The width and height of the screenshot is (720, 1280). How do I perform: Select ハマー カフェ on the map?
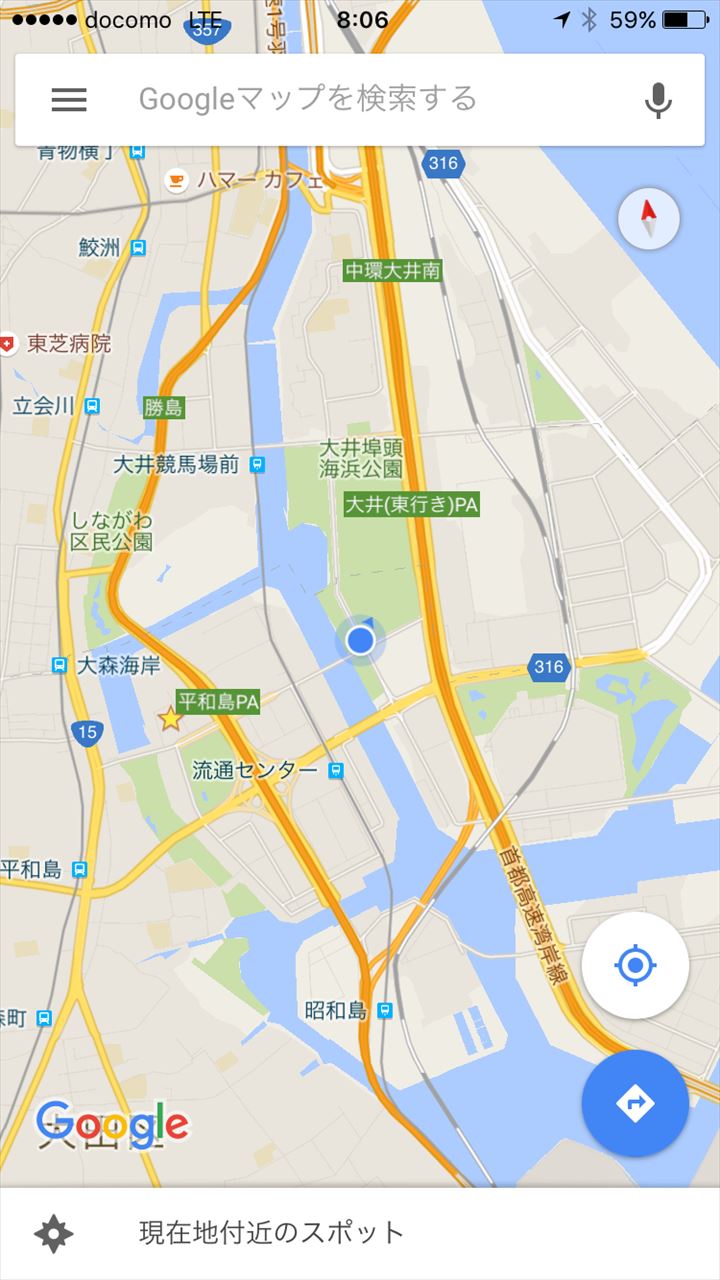[177, 180]
